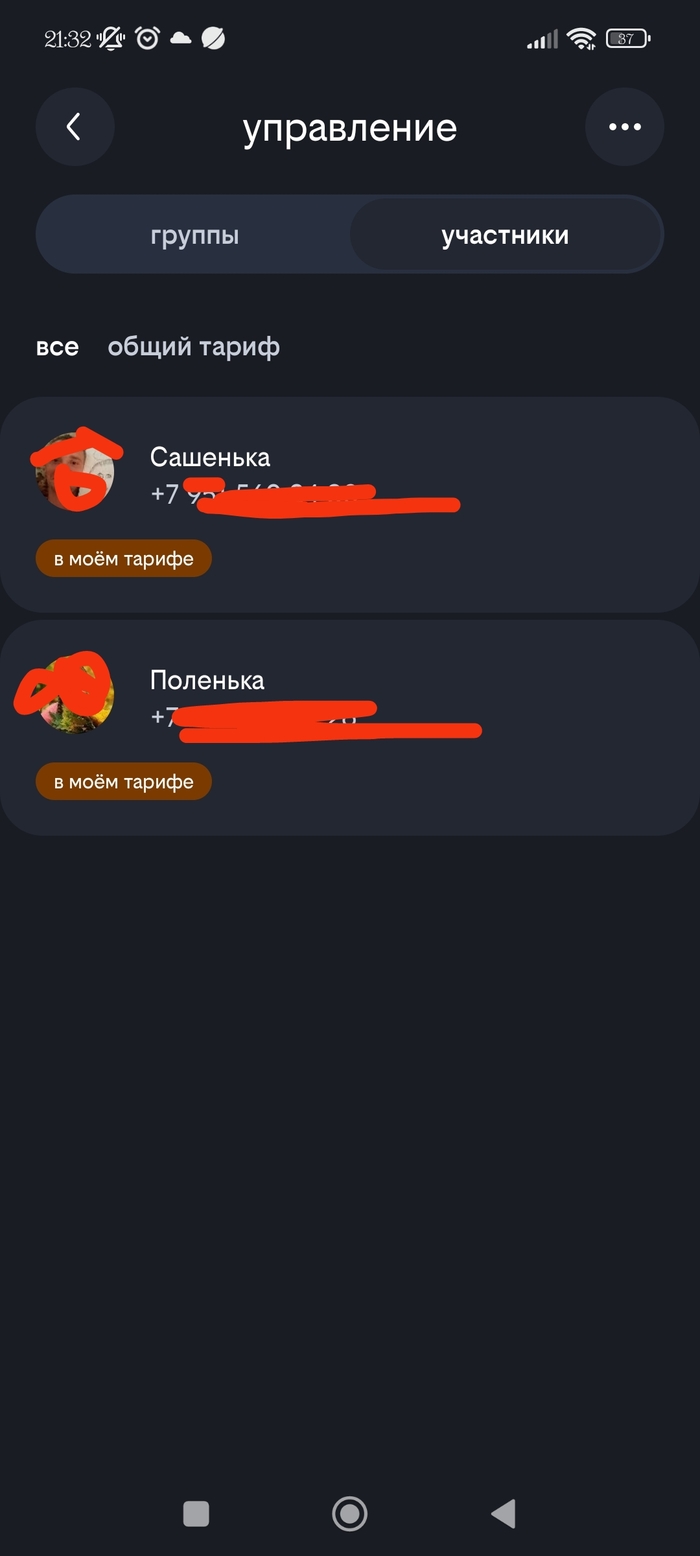
Task: Switch to the группы tab
Action: click(x=194, y=236)
